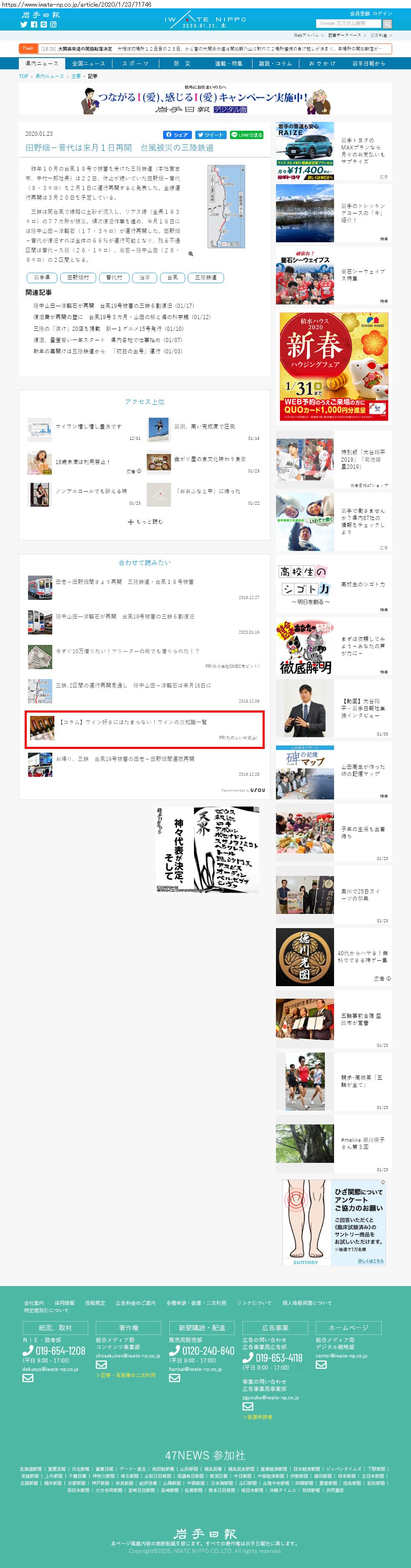Switch to the 全国ニュース tab
The height and width of the screenshot is (1568, 411).
pos(88,63)
